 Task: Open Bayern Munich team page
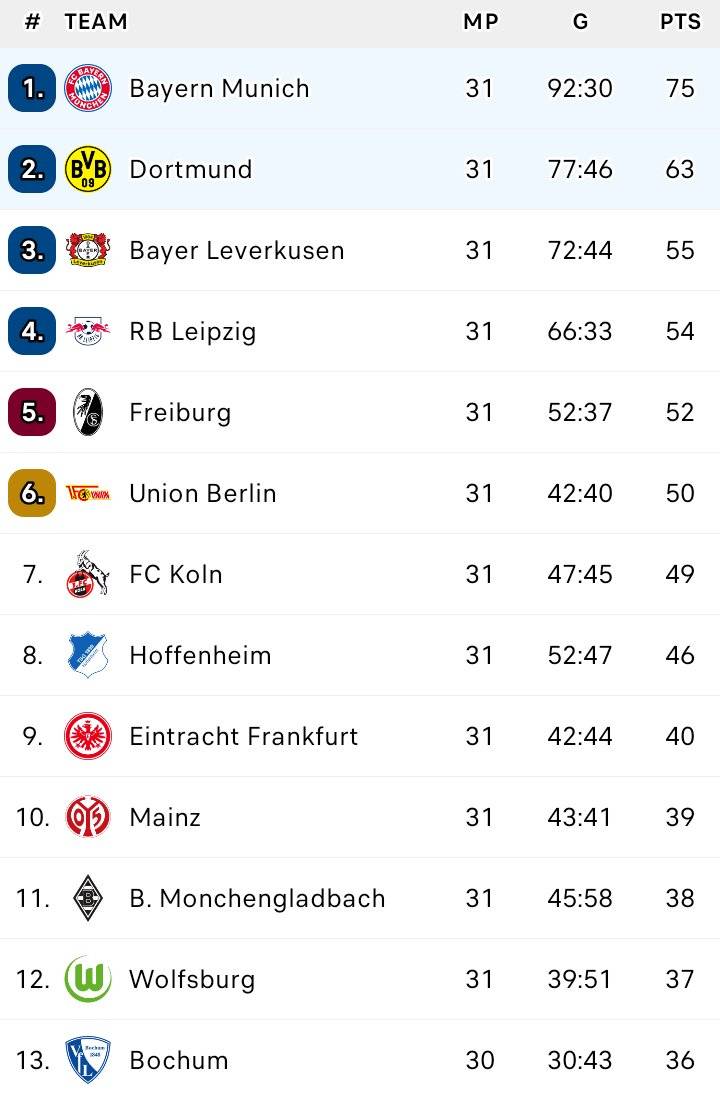(219, 88)
